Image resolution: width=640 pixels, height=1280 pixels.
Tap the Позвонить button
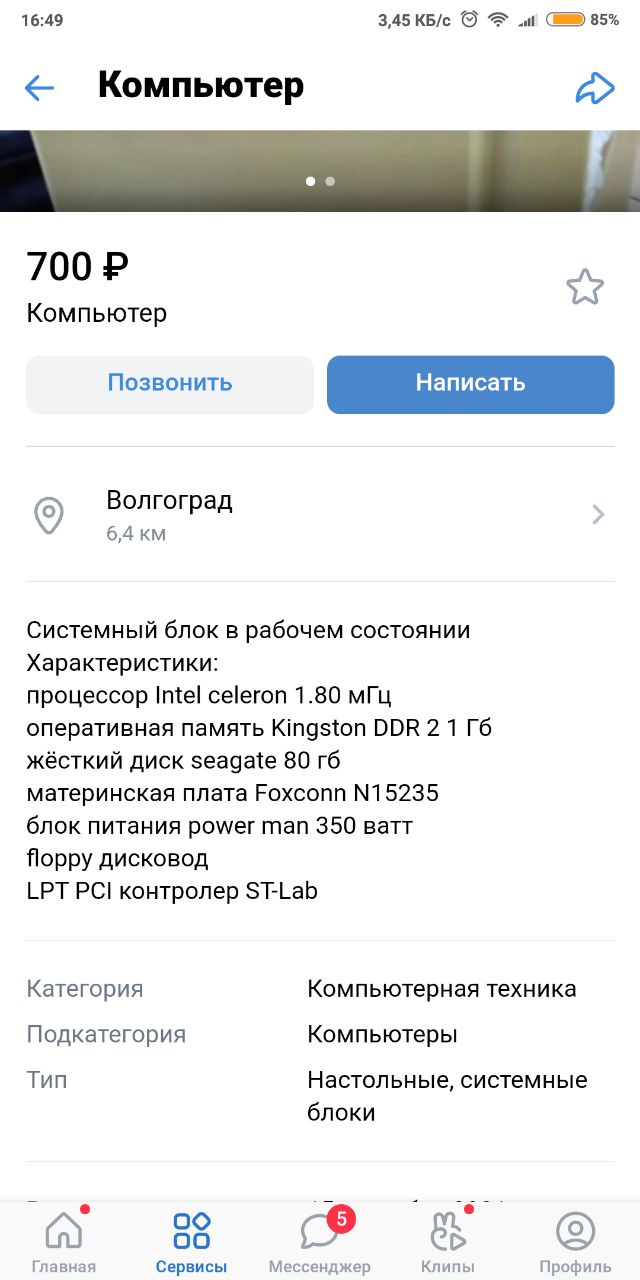170,383
